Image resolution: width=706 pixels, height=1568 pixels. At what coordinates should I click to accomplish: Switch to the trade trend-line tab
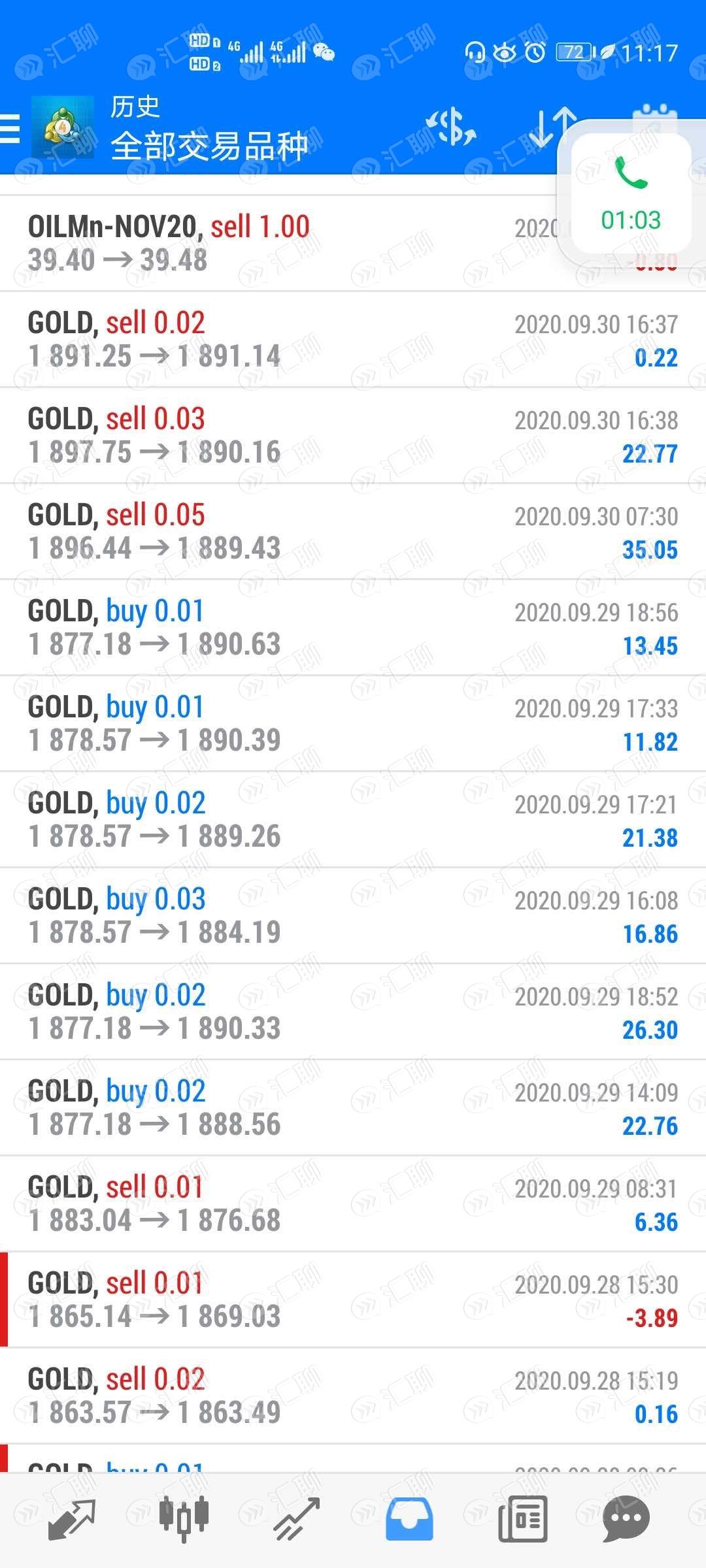coord(296,1519)
